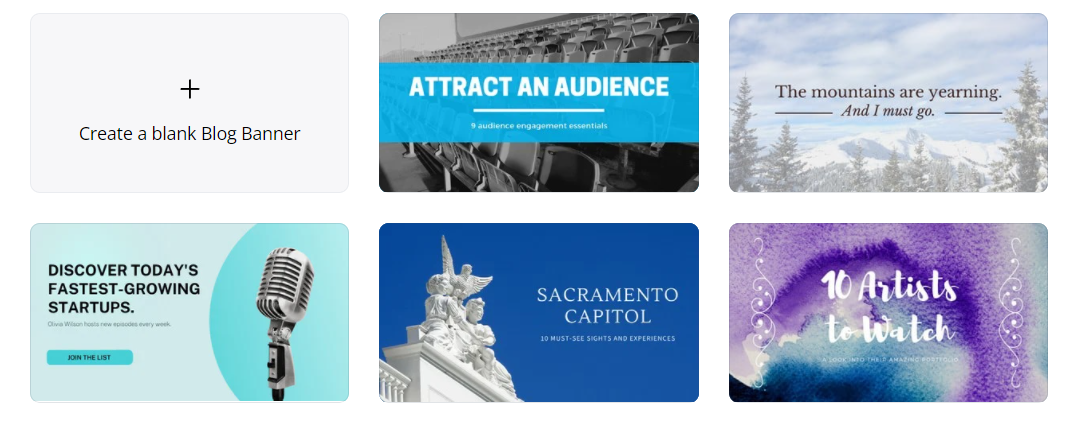This screenshot has height=423, width=1067.
Task: Pick the 10 Artists to Watch template
Action: 888,312
